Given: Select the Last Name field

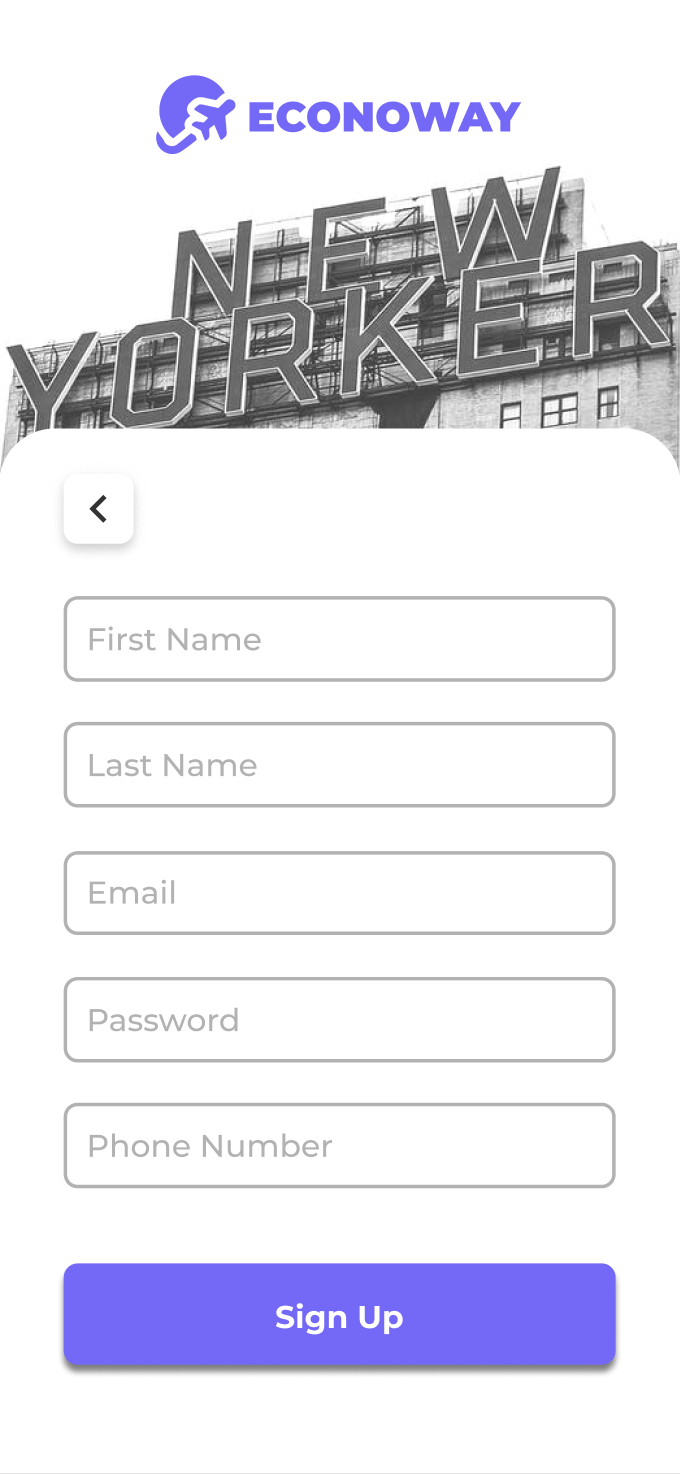Looking at the screenshot, I should pyautogui.click(x=339, y=765).
